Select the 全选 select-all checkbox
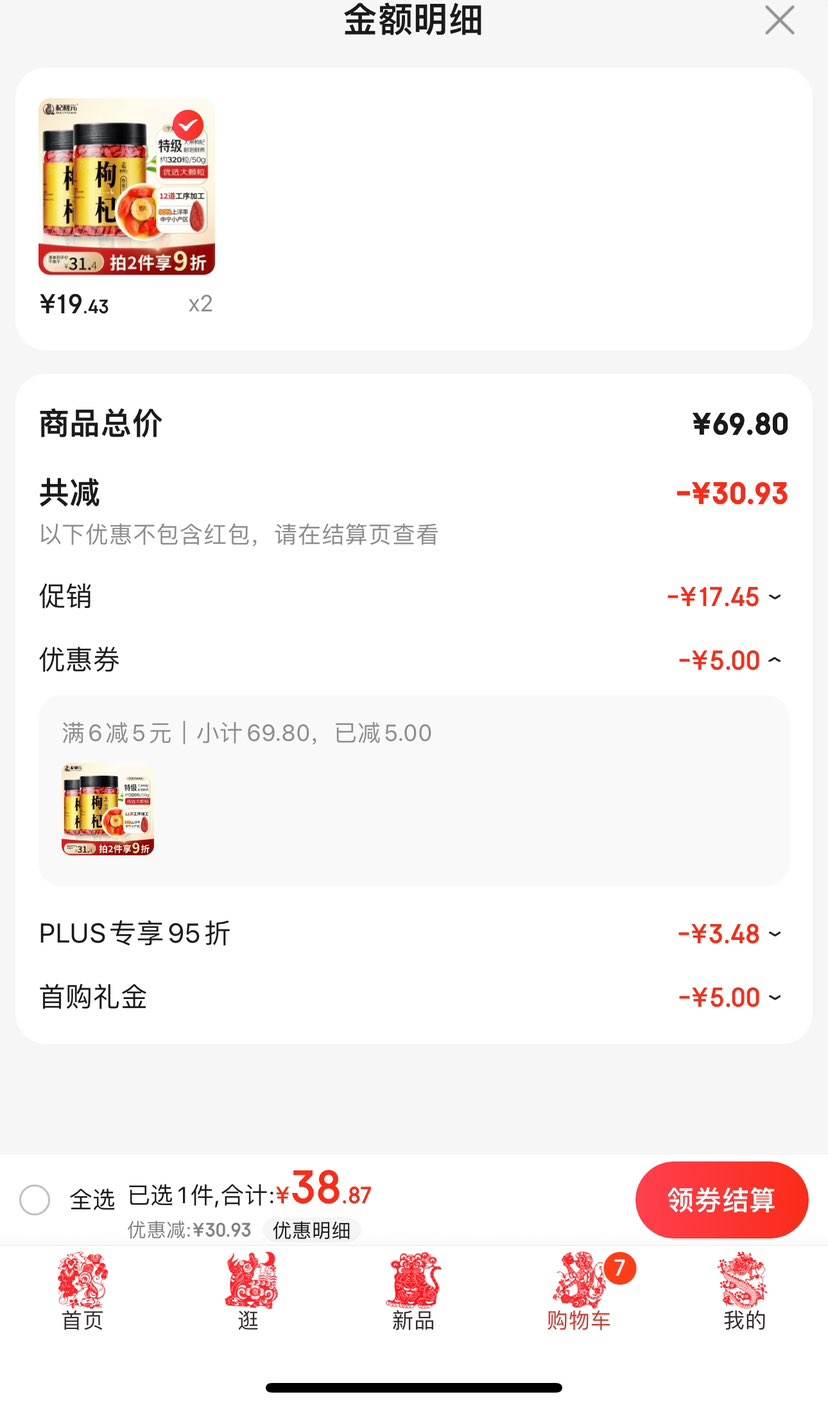Image resolution: width=828 pixels, height=1408 pixels. coord(35,1199)
